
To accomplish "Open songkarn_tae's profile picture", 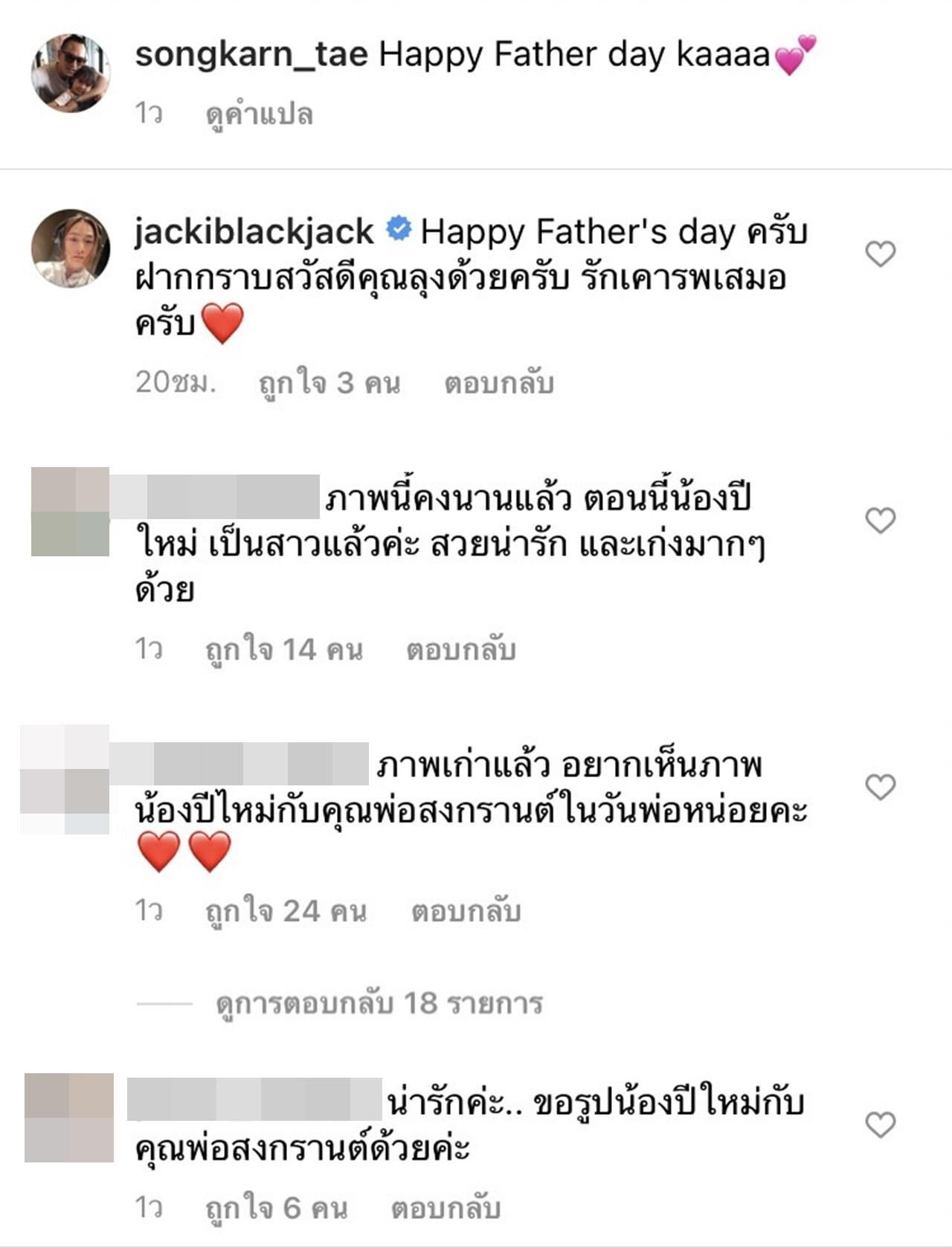I will (x=71, y=73).
